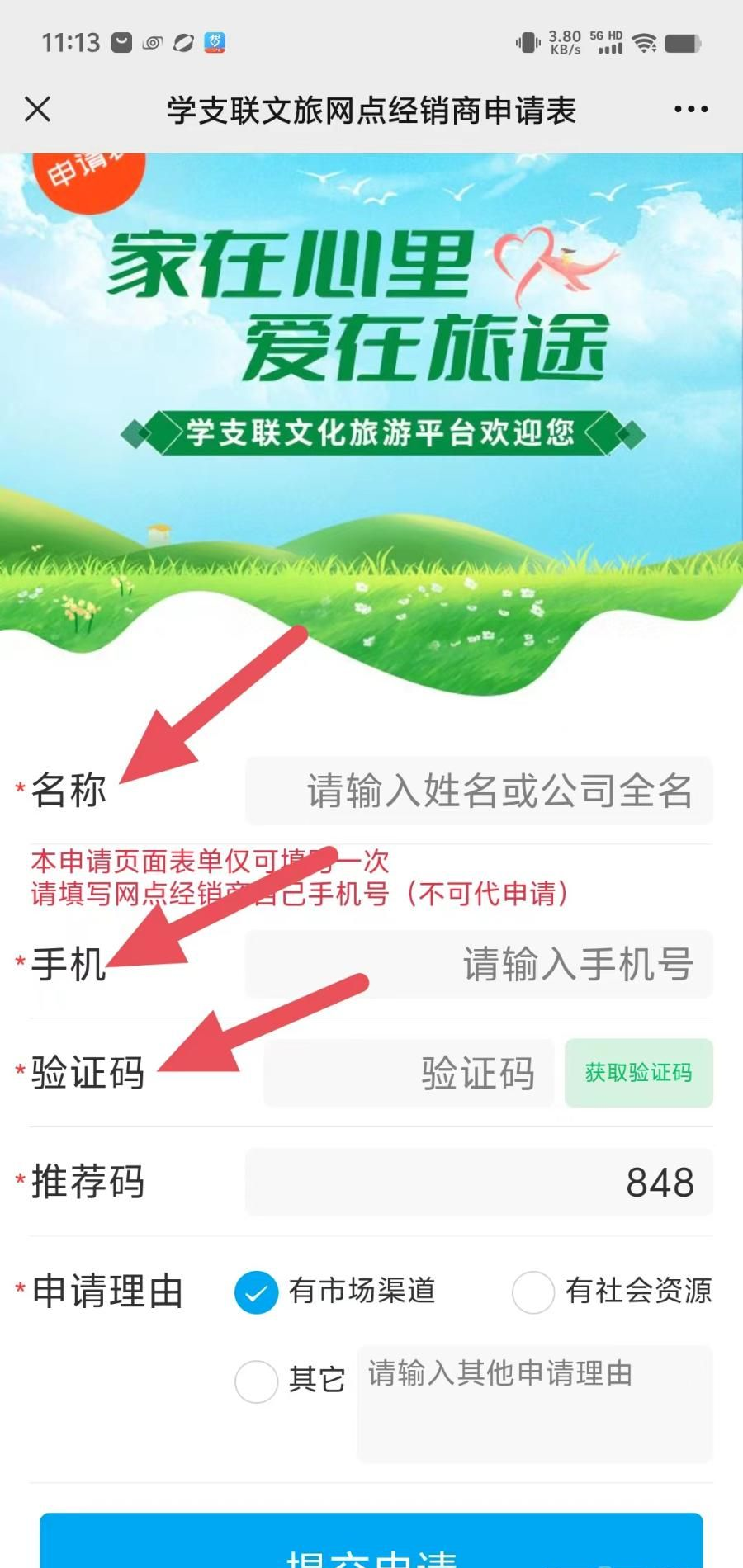
Task: Tap 获取验证码 to get the code
Action: (x=638, y=1073)
